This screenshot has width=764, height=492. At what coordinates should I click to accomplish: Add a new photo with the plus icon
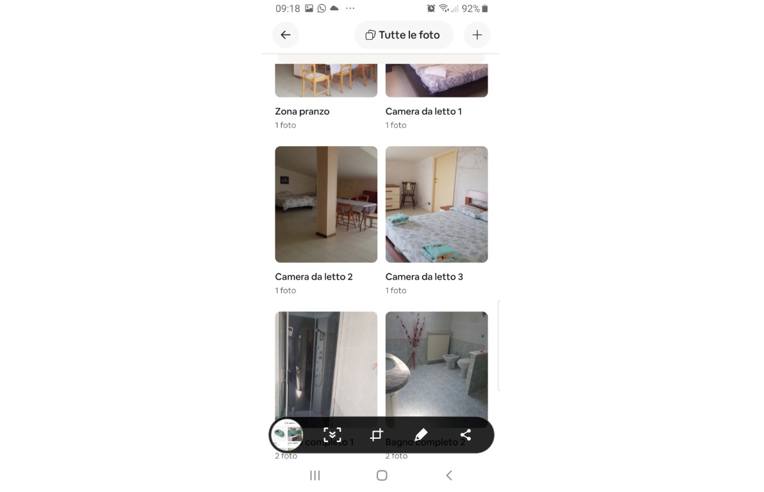click(x=477, y=35)
